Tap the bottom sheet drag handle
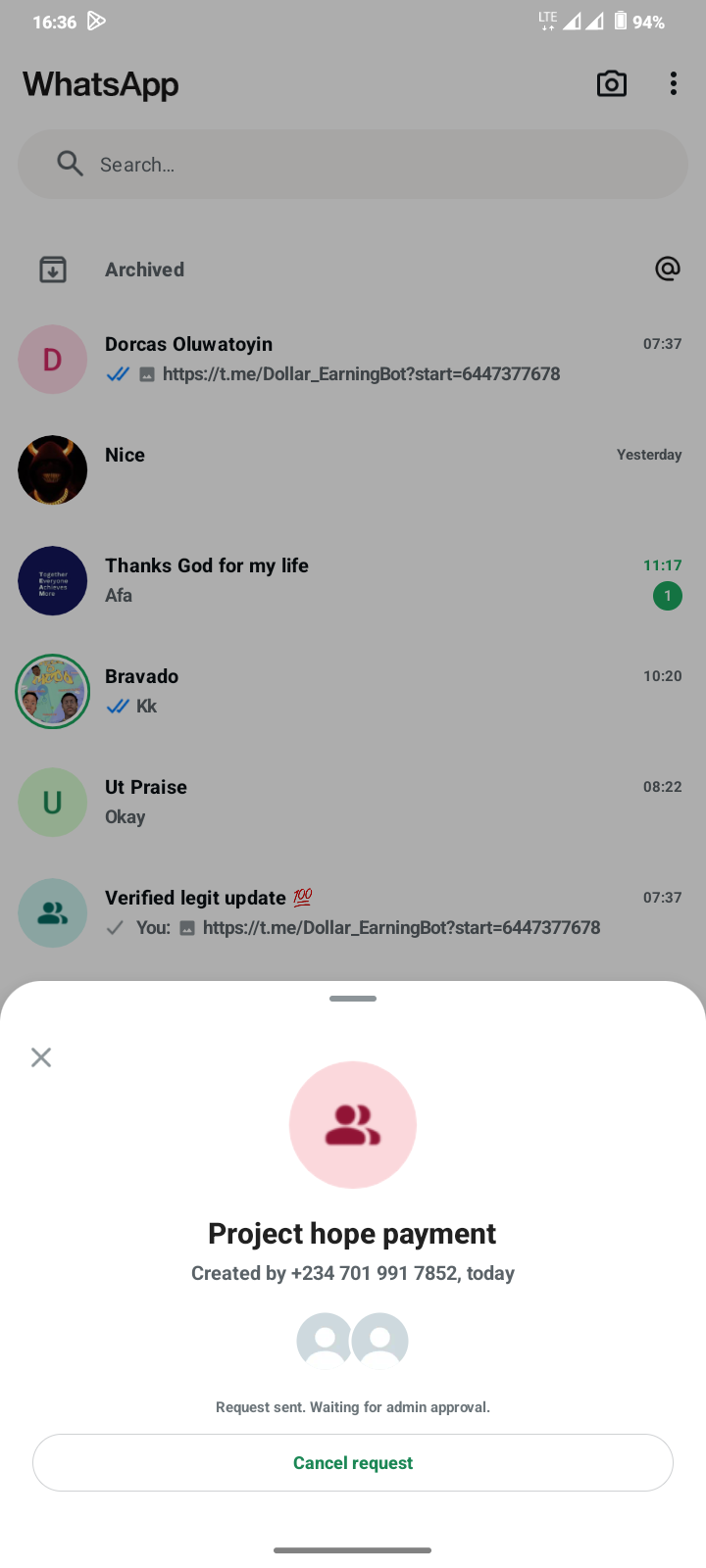706x1568 pixels. (x=353, y=999)
